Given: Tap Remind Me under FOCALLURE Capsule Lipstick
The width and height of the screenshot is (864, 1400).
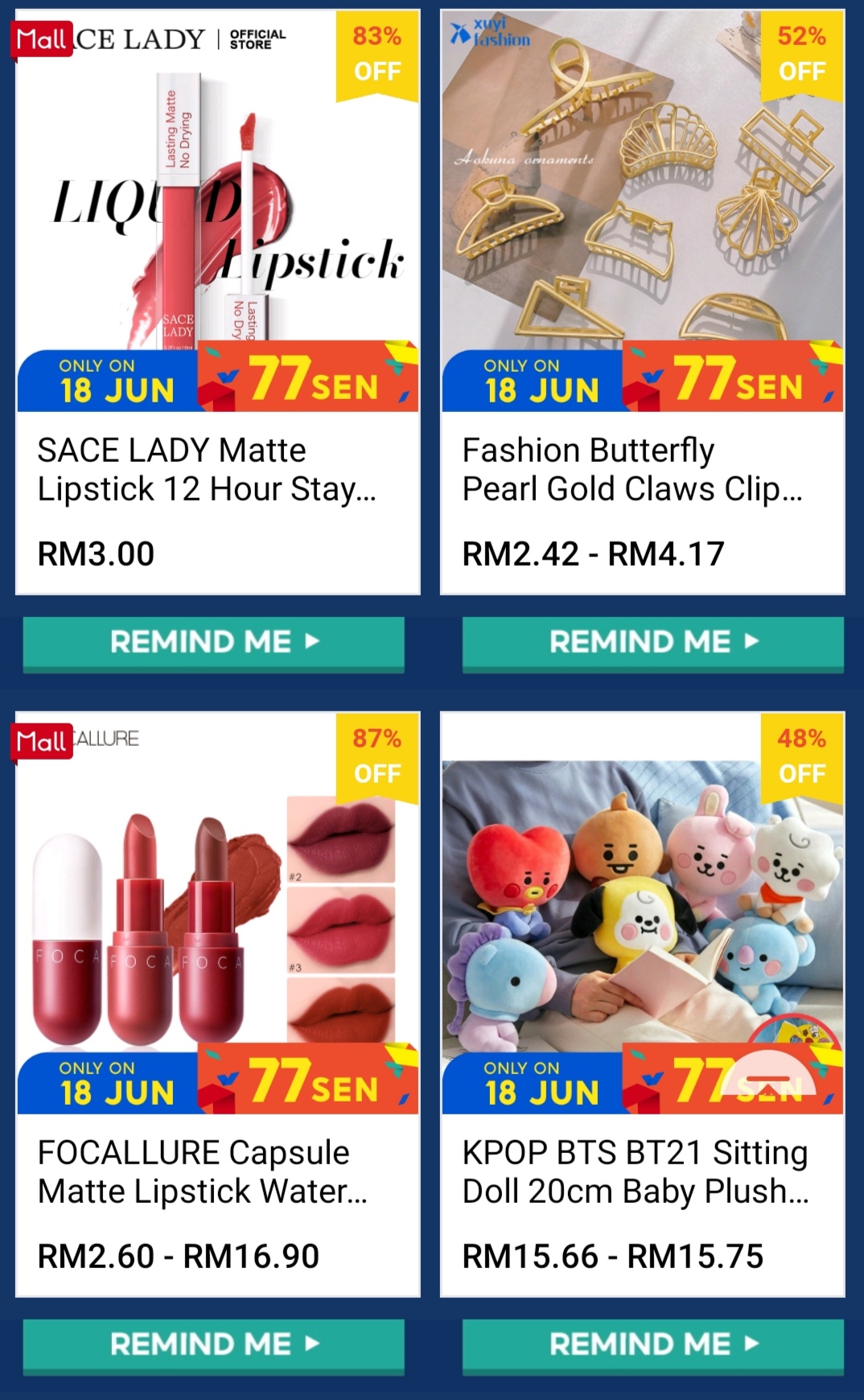Looking at the screenshot, I should coord(214,1344).
